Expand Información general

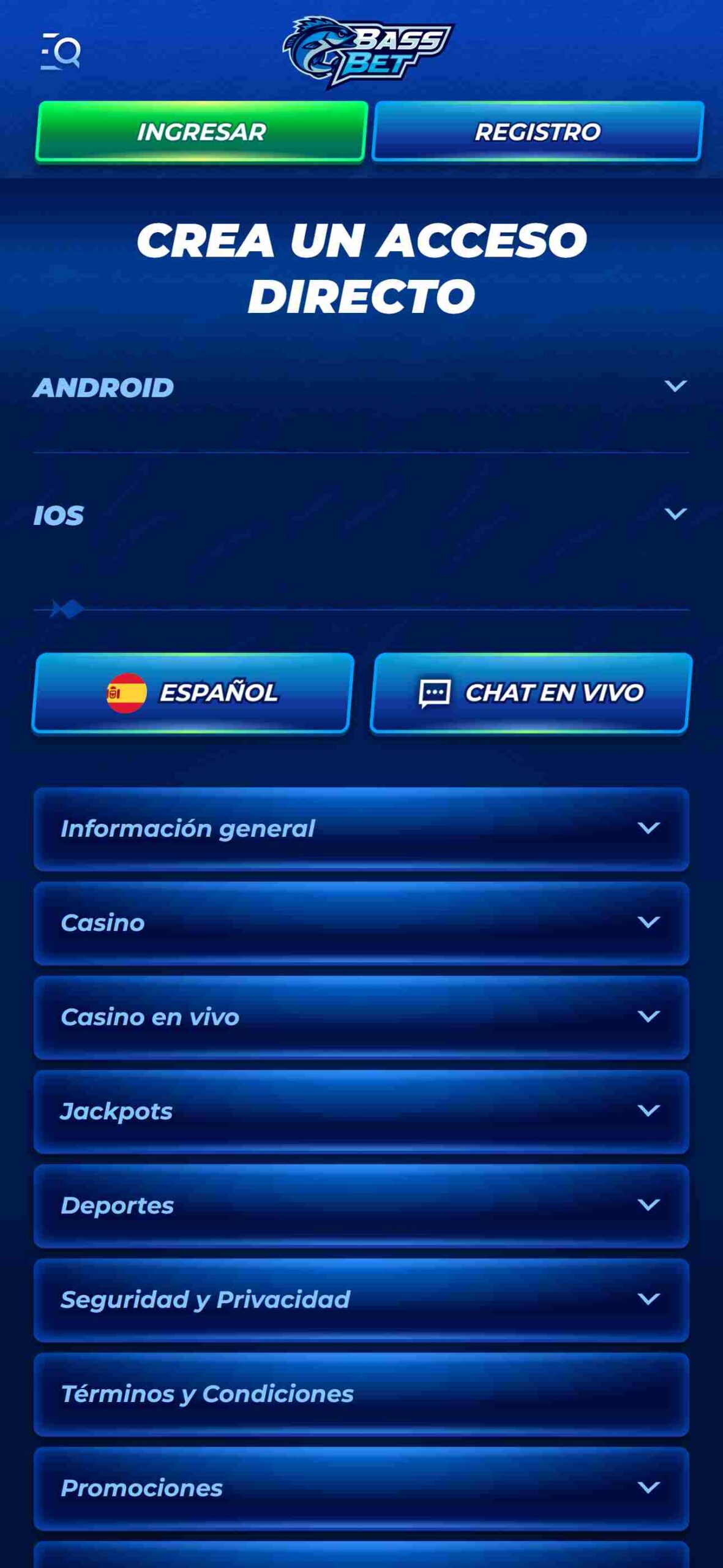[x=361, y=829]
